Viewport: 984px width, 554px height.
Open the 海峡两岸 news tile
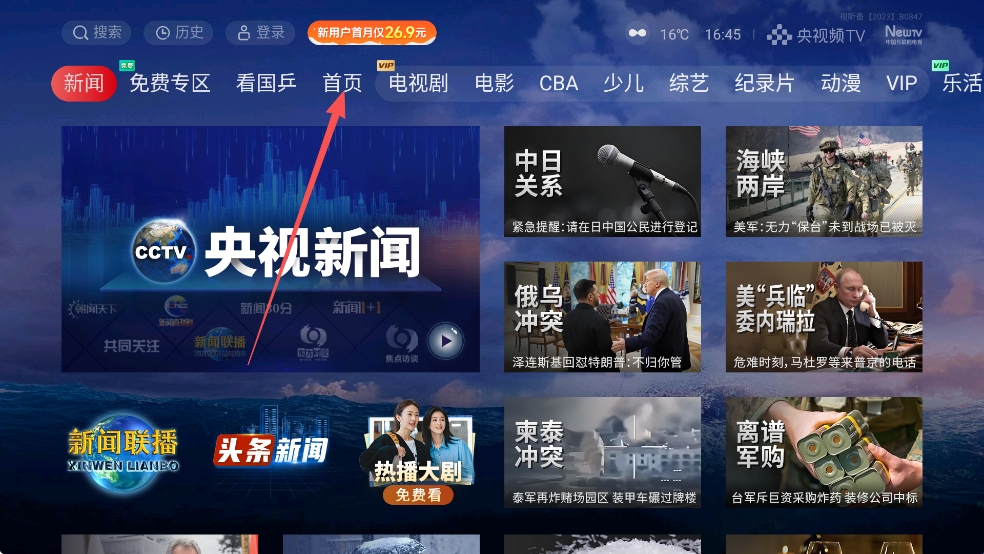pyautogui.click(x=823, y=181)
